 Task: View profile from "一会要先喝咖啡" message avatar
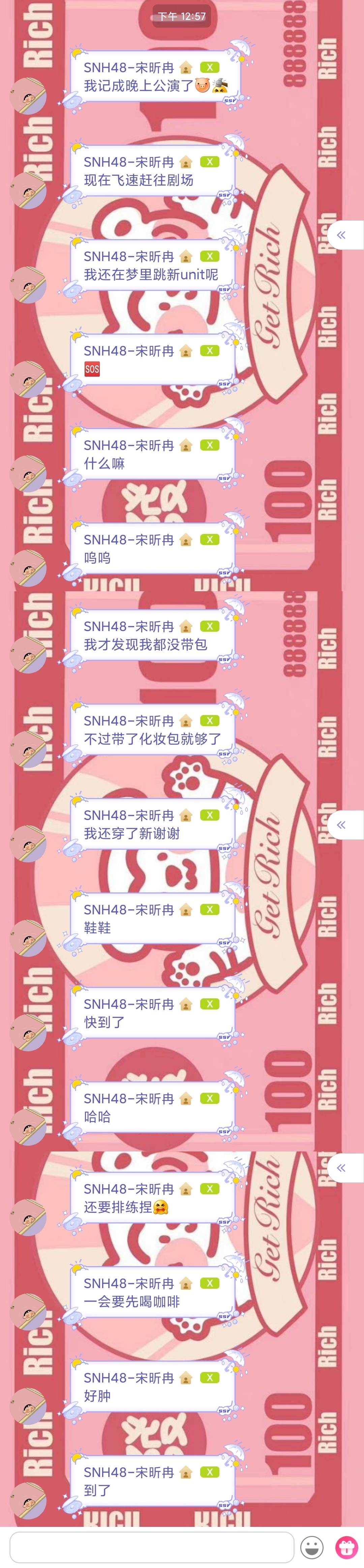[28, 1312]
